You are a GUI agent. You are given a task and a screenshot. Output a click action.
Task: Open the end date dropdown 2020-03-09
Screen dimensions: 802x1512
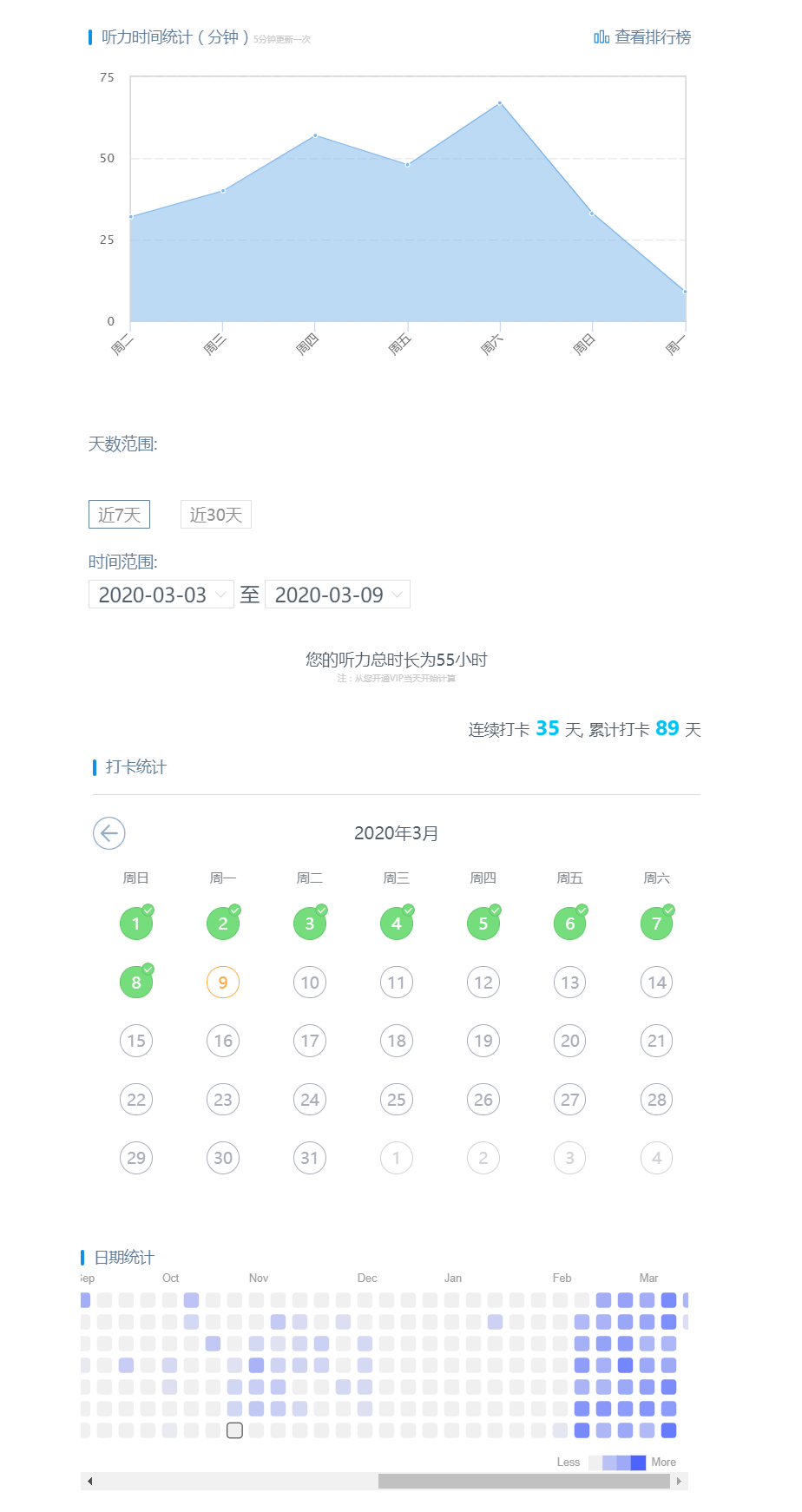tap(338, 595)
